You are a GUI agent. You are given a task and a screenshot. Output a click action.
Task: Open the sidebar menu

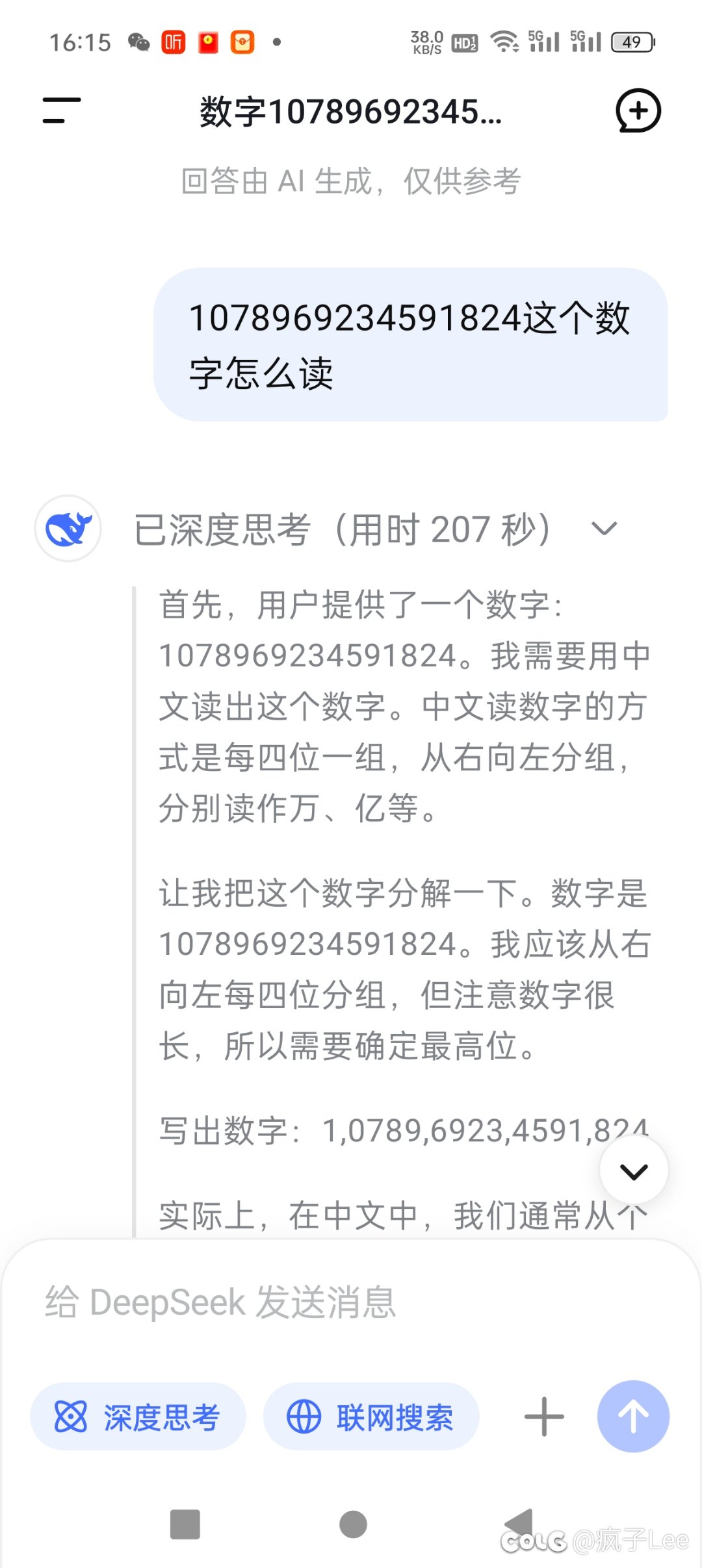(62, 110)
